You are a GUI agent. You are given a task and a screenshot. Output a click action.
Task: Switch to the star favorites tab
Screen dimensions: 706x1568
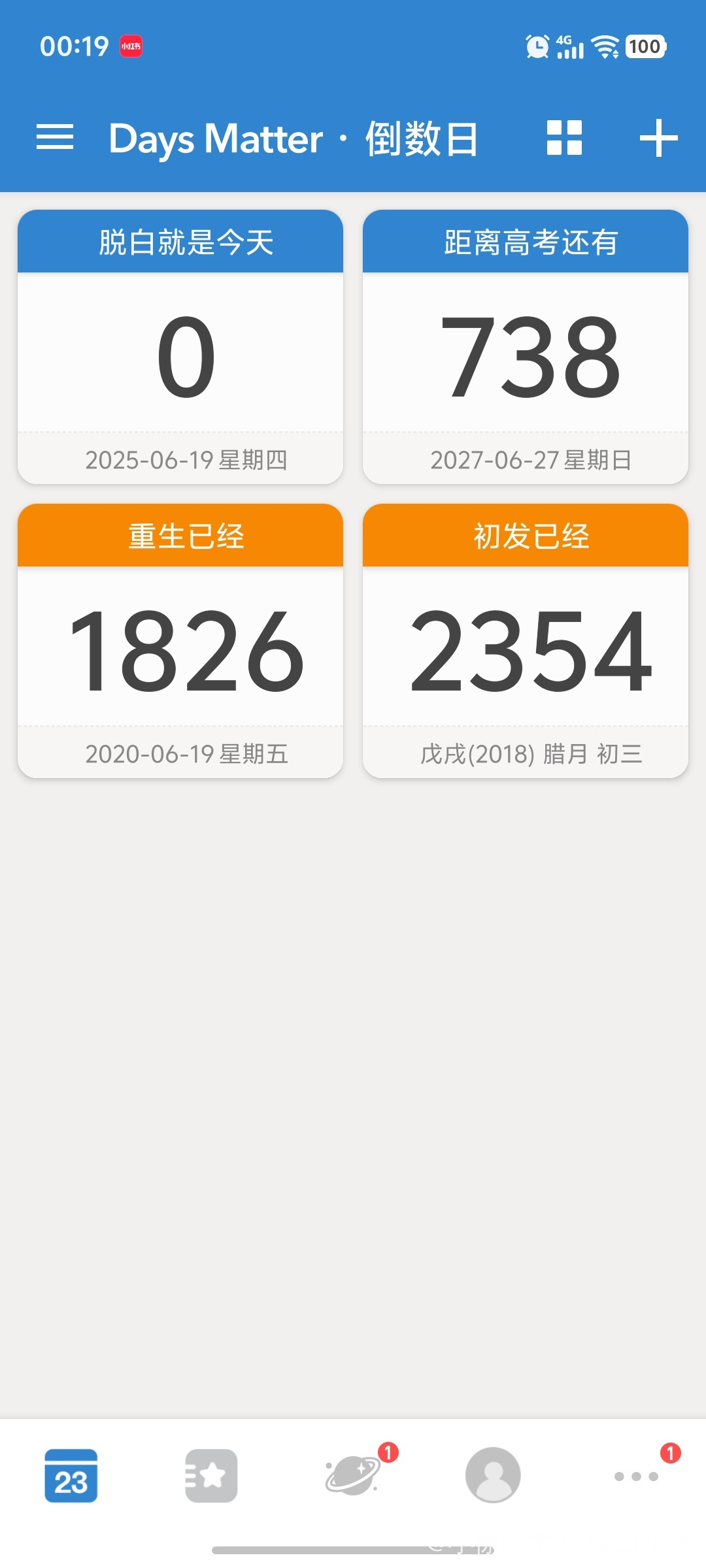(x=211, y=1476)
